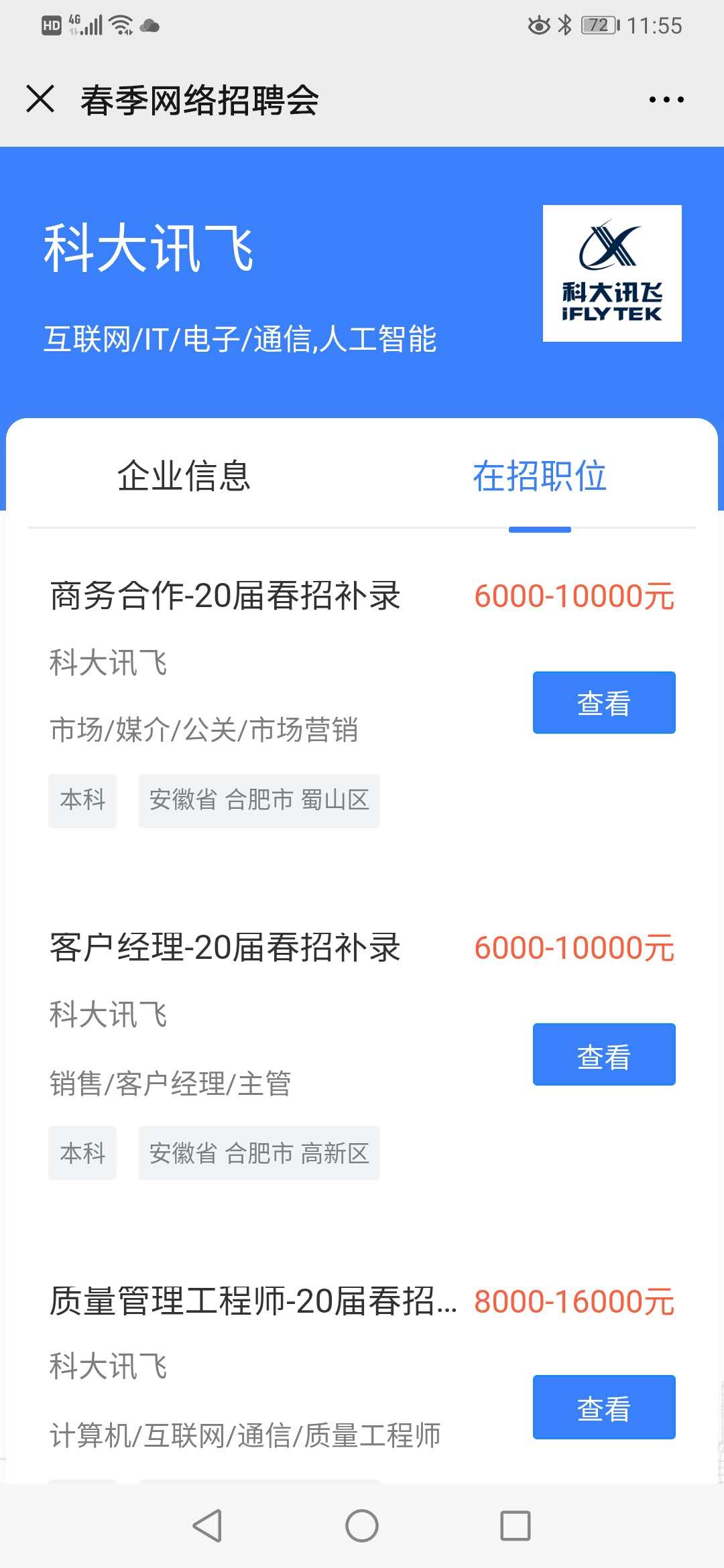724x1568 pixels.
Task: Tap 查看 for 客户经理-20届春招补录
Action: pos(604,1055)
